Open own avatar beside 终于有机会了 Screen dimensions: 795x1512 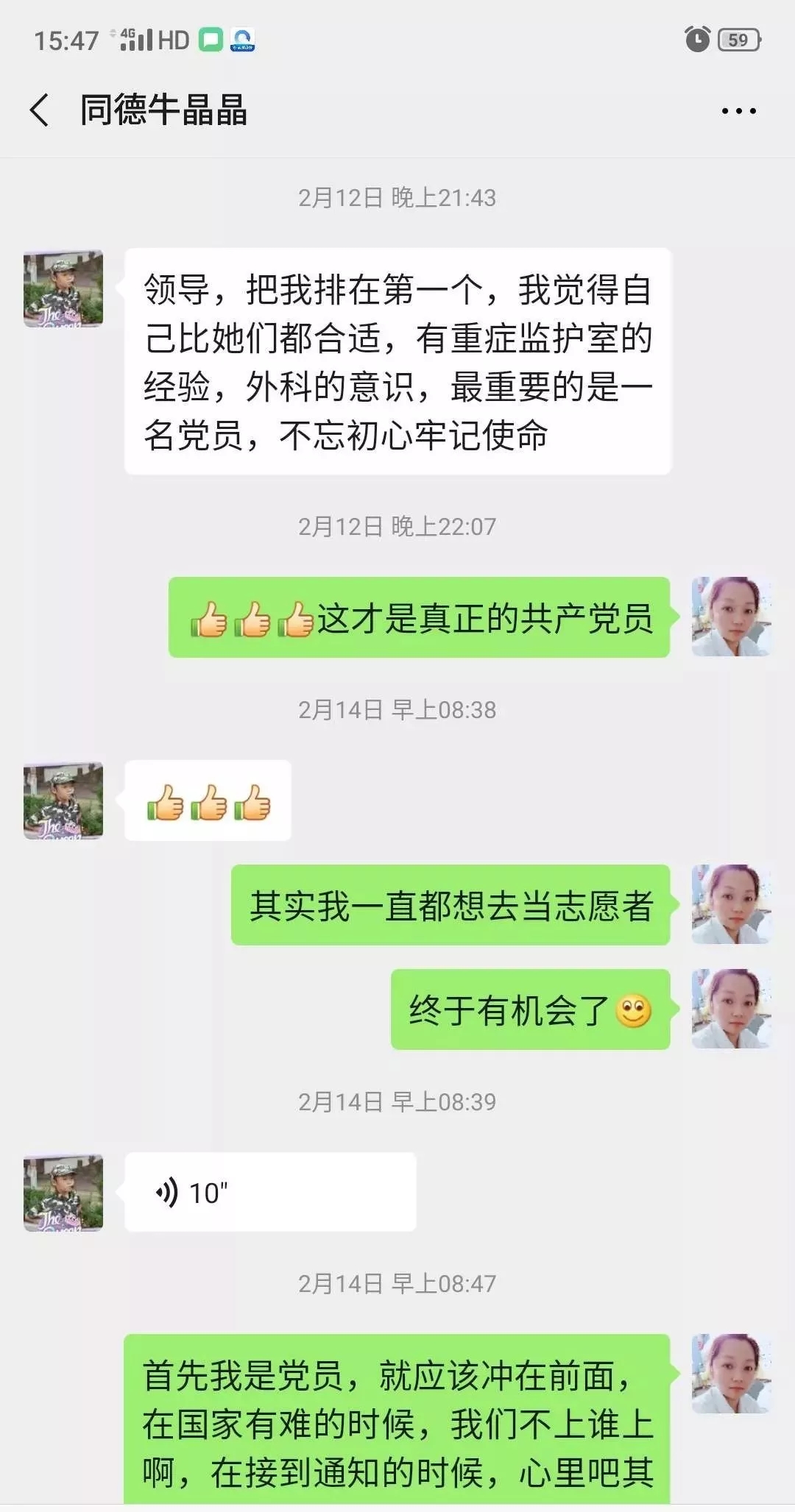coord(731,1009)
